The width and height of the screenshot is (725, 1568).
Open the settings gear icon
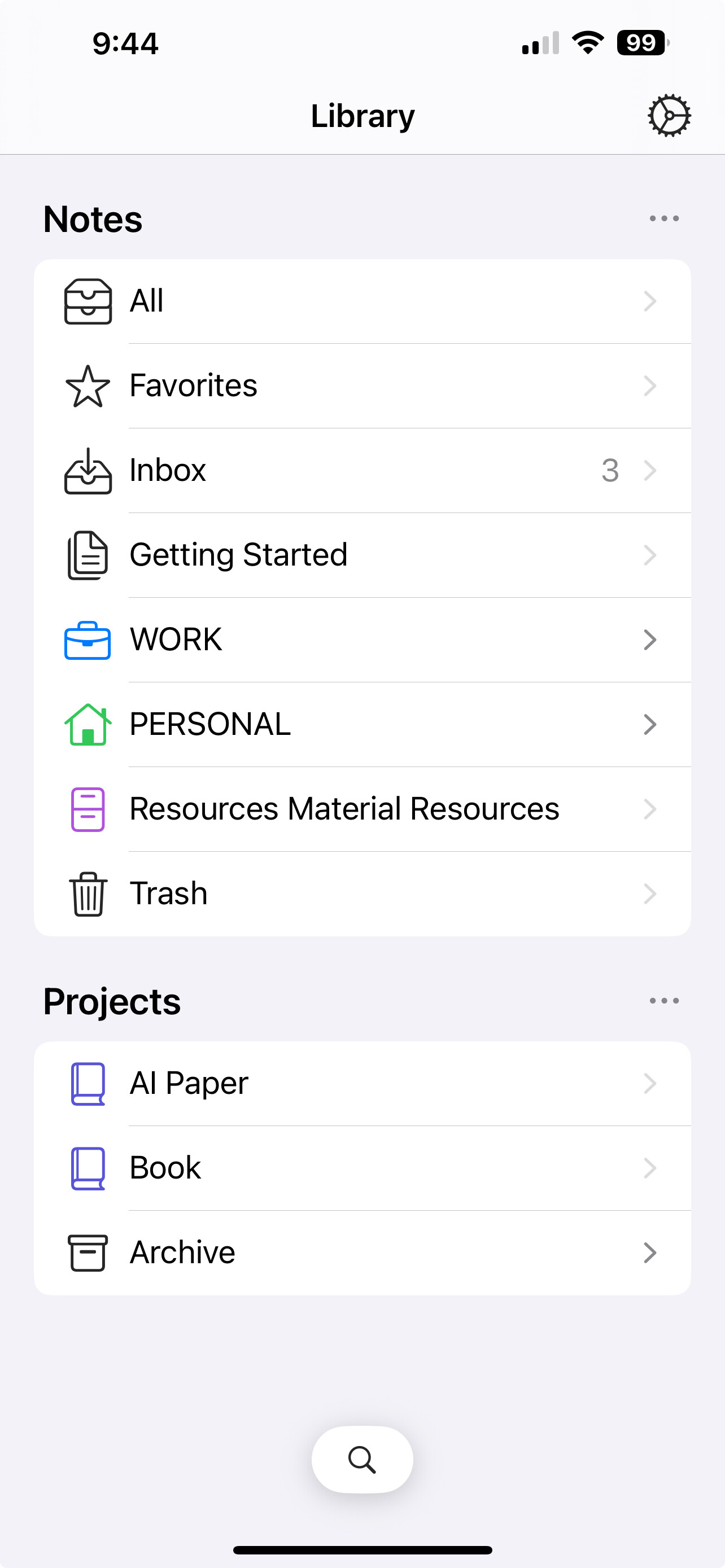click(669, 116)
